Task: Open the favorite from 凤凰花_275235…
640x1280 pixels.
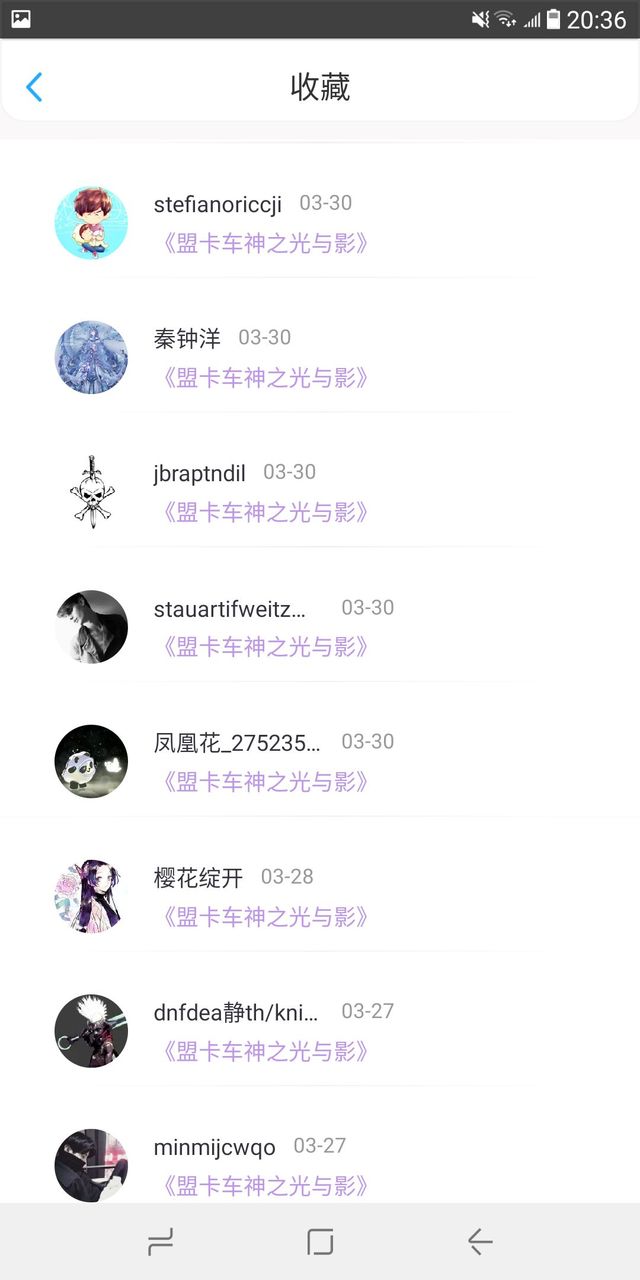Action: 320,761
